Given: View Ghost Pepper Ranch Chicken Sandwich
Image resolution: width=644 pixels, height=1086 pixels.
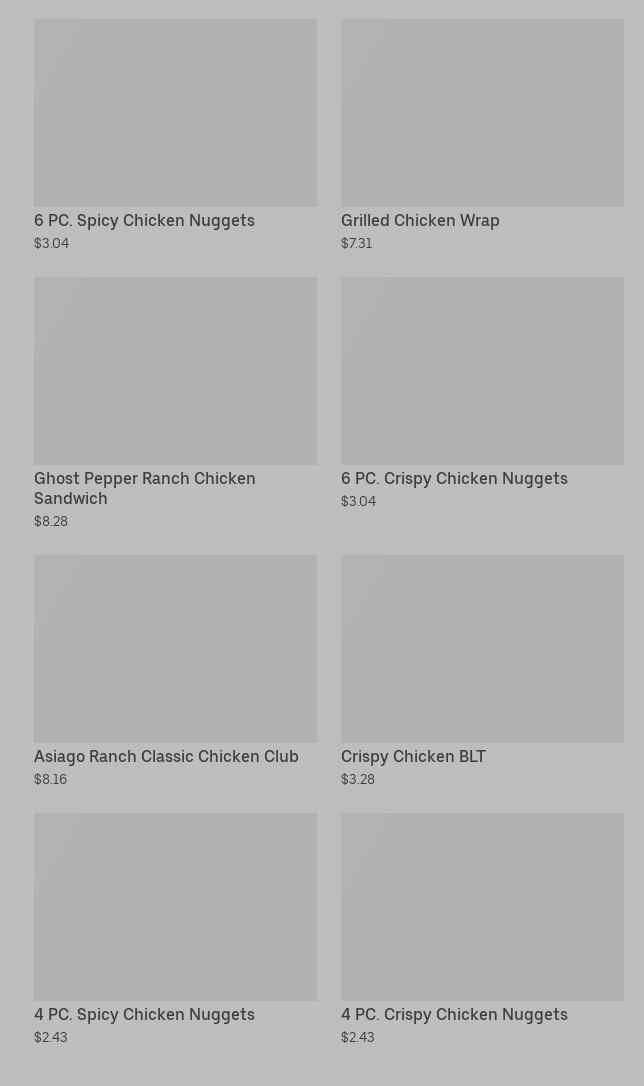Looking at the screenshot, I should [175, 400].
